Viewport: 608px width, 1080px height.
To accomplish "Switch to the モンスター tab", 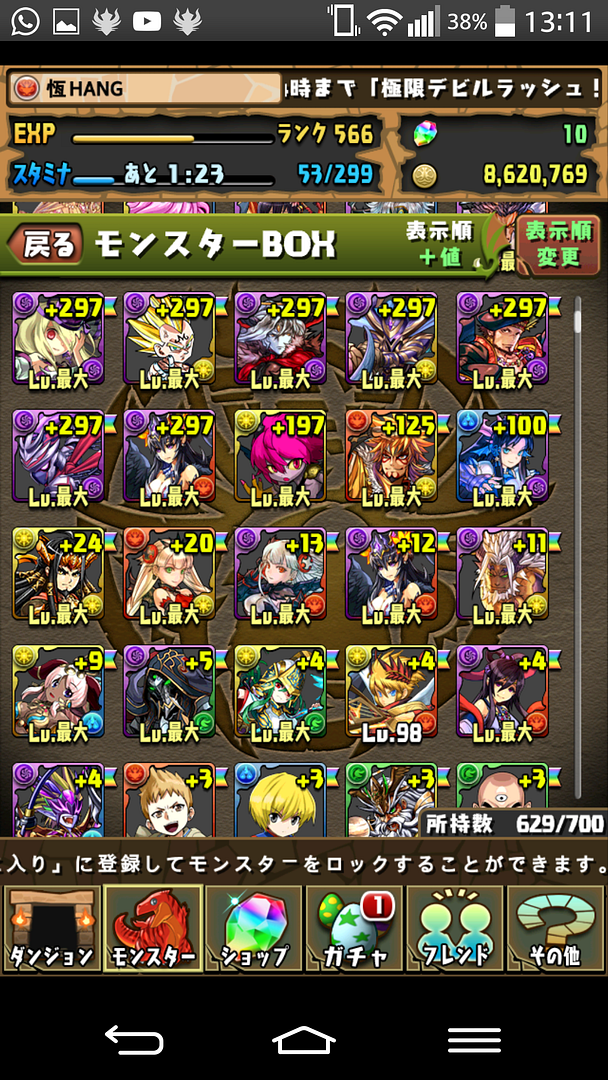I will tap(151, 929).
